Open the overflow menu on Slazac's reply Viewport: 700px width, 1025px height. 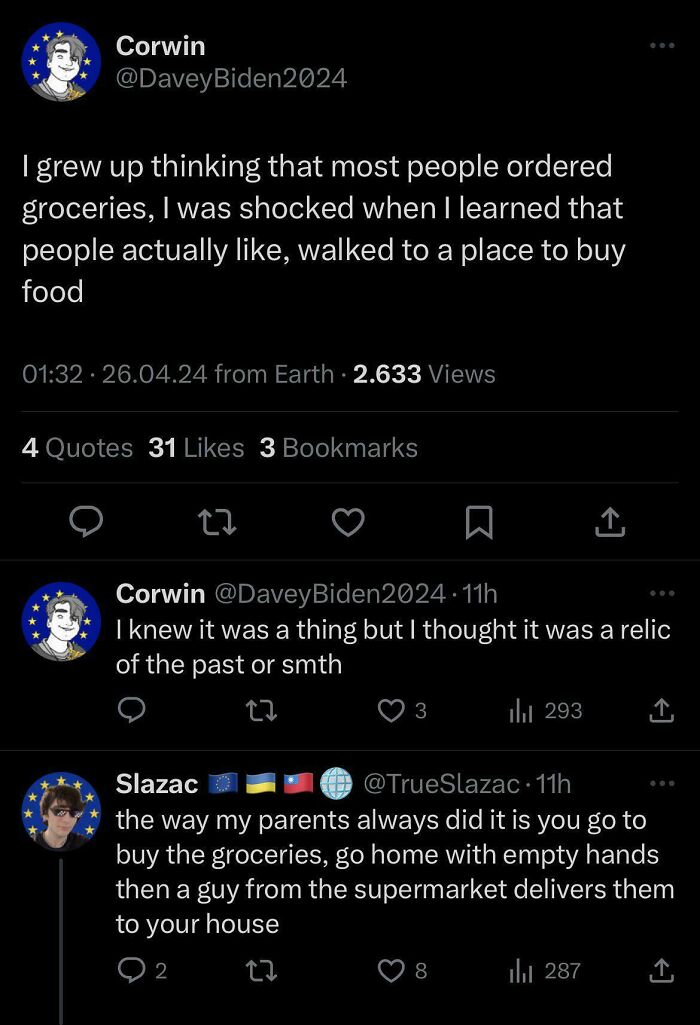tap(662, 783)
